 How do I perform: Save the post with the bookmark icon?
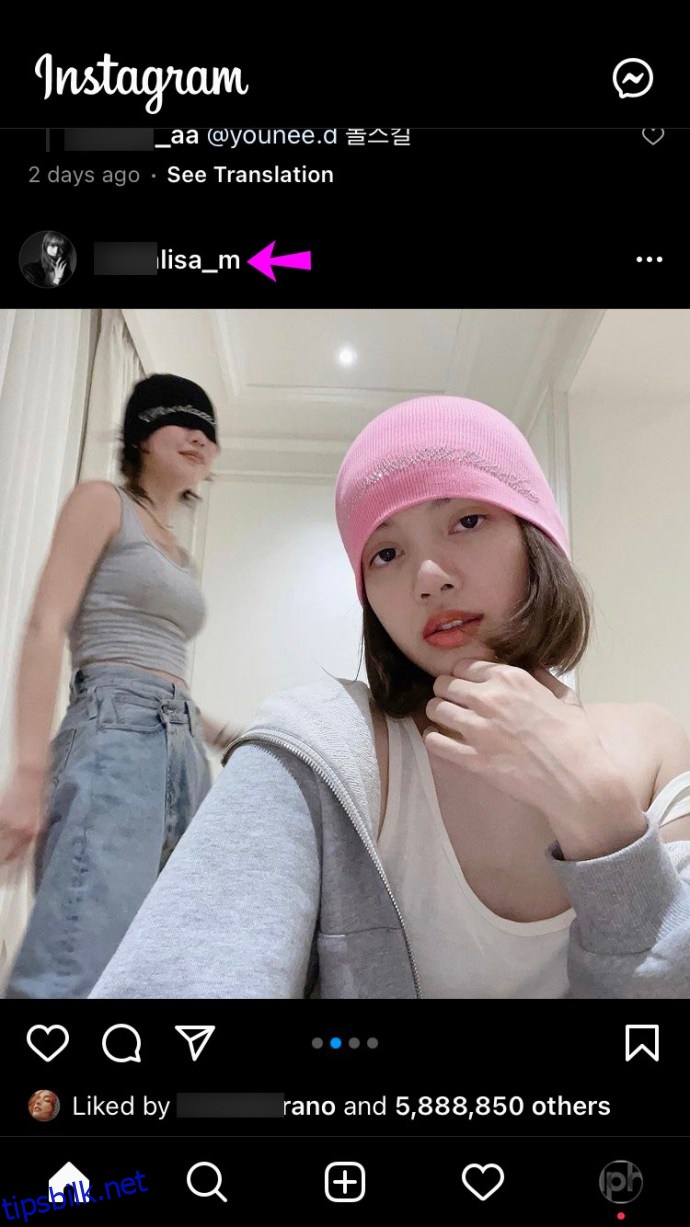pyautogui.click(x=641, y=1043)
